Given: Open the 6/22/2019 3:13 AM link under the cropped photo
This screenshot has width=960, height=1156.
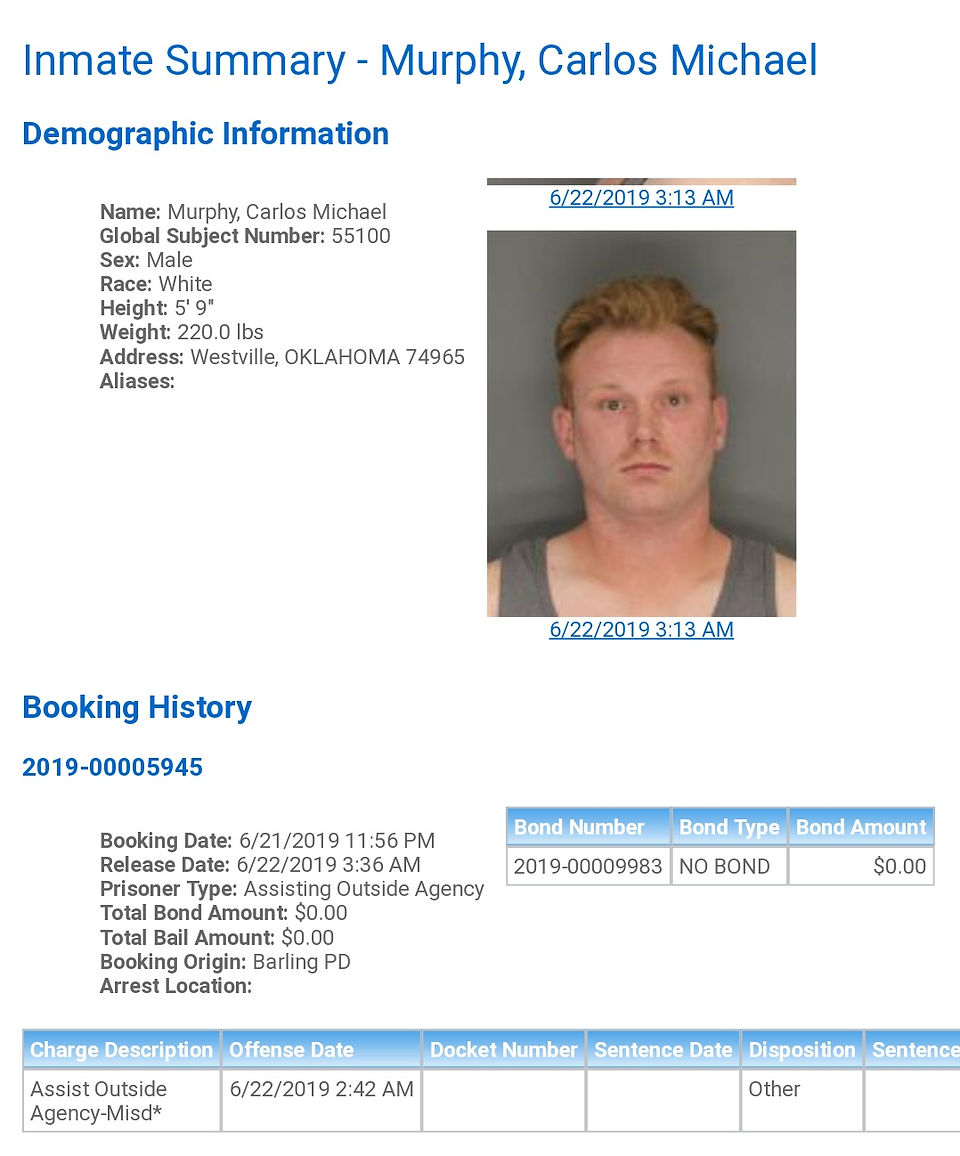Looking at the screenshot, I should [641, 198].
